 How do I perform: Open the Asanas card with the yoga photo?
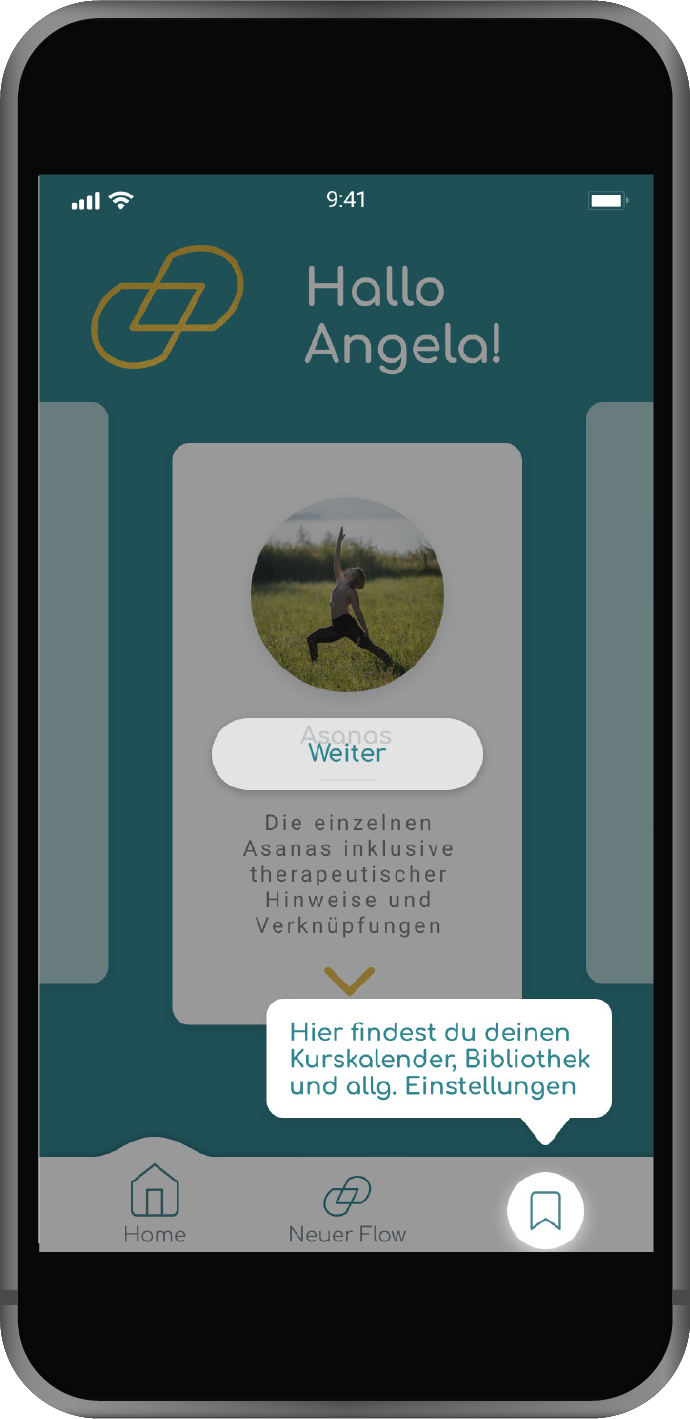pos(347,595)
